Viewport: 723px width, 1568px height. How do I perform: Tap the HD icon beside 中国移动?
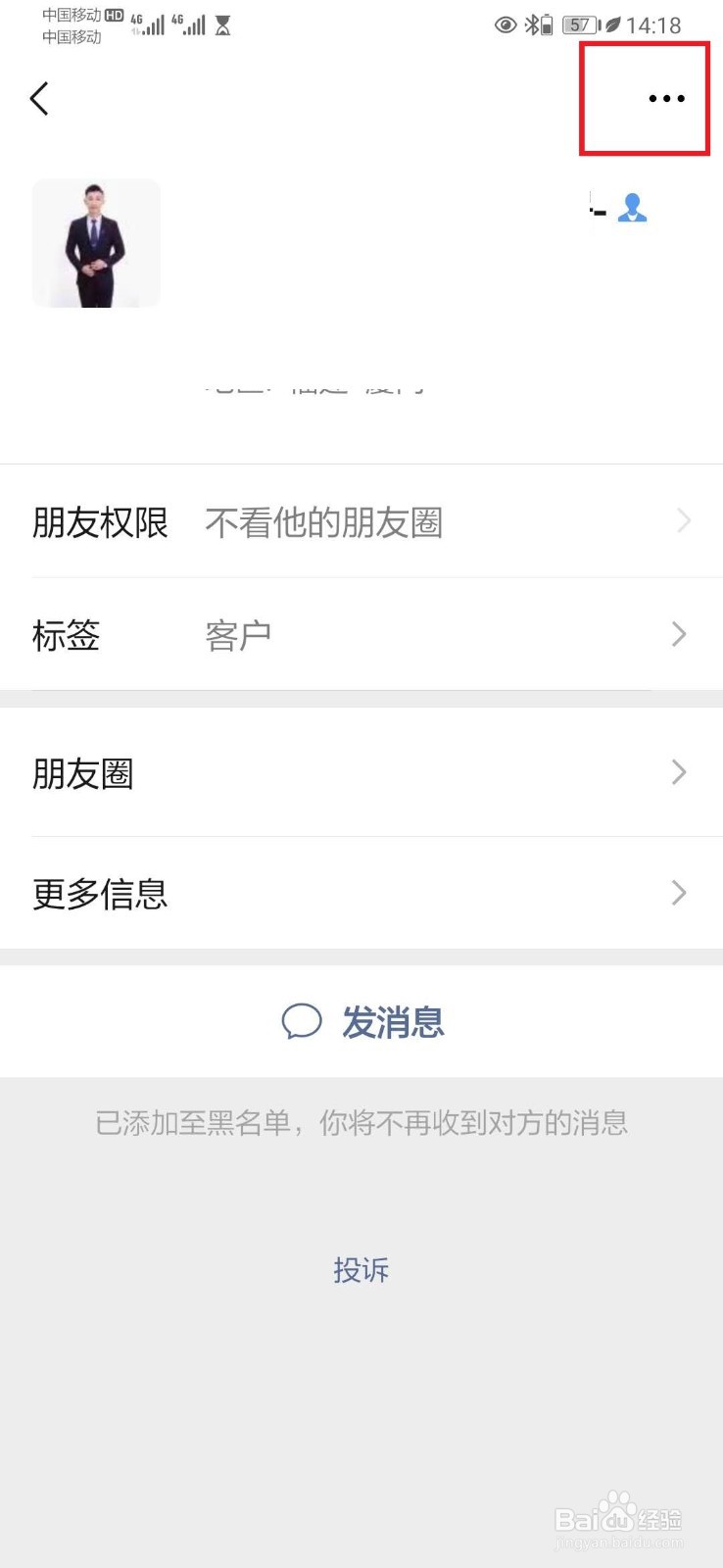[x=115, y=16]
